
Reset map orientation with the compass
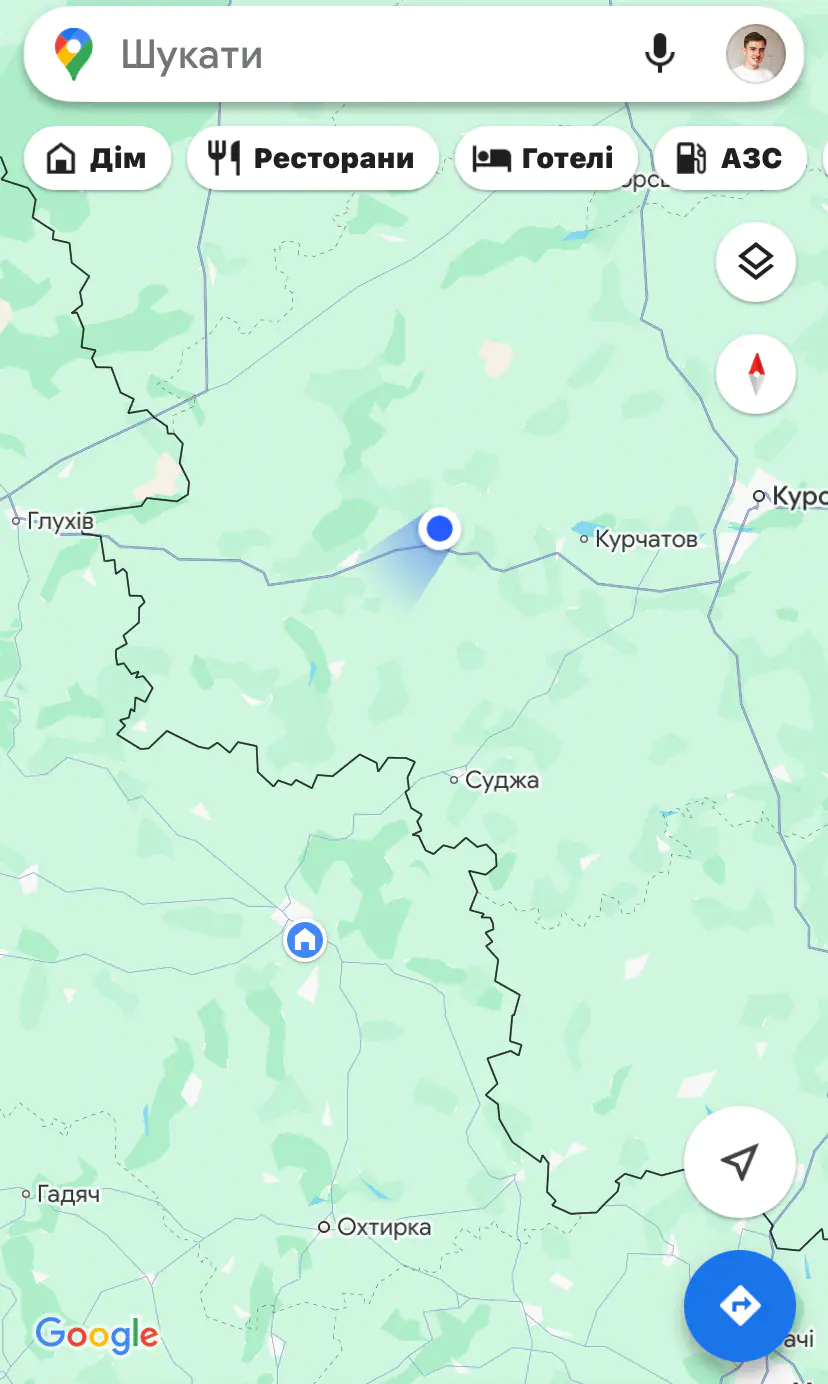[x=756, y=374]
